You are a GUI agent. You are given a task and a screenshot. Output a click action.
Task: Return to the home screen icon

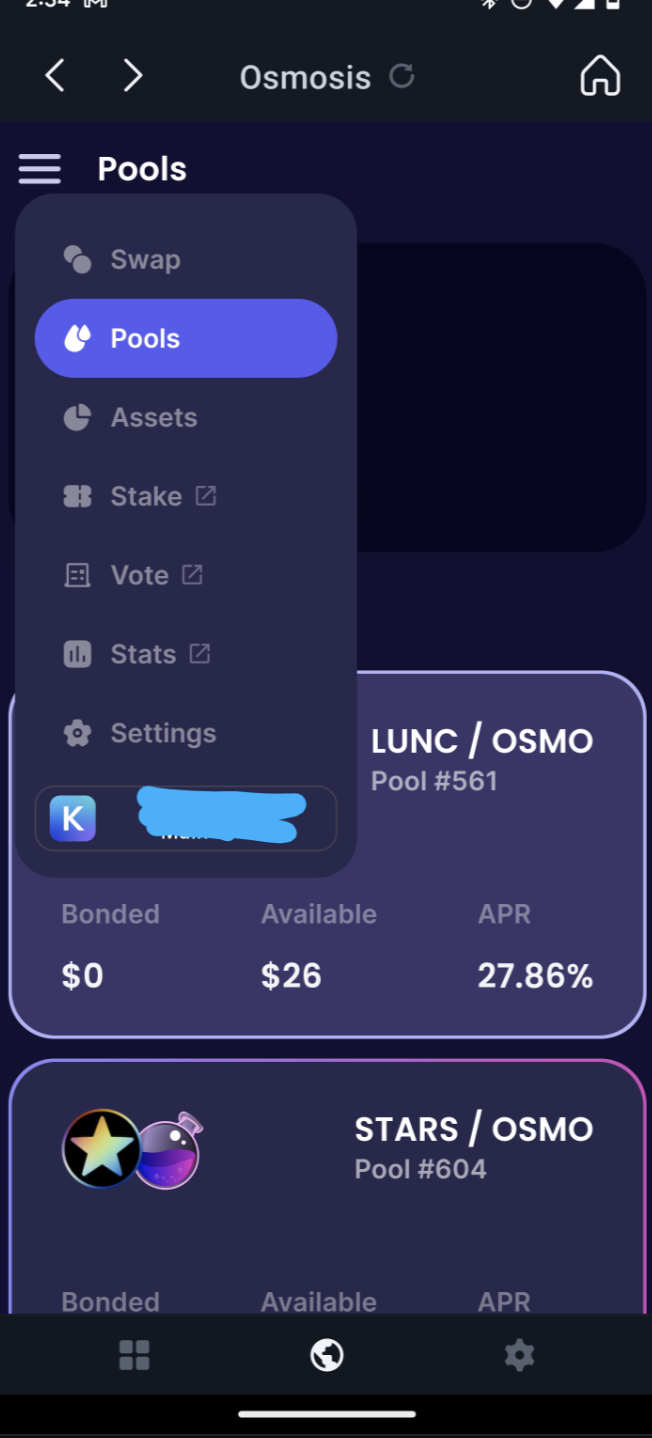click(x=600, y=76)
